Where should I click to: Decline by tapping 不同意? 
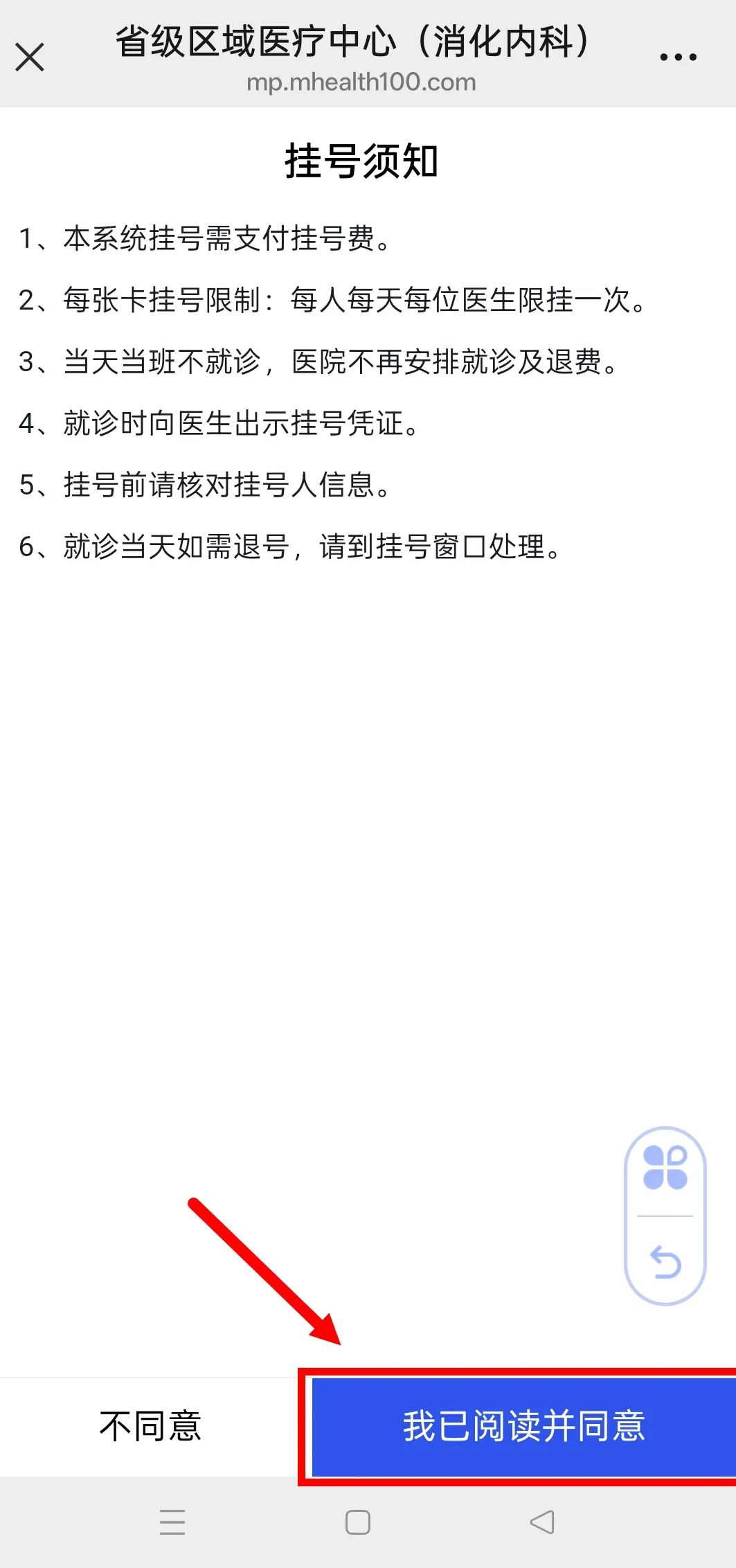(150, 1426)
